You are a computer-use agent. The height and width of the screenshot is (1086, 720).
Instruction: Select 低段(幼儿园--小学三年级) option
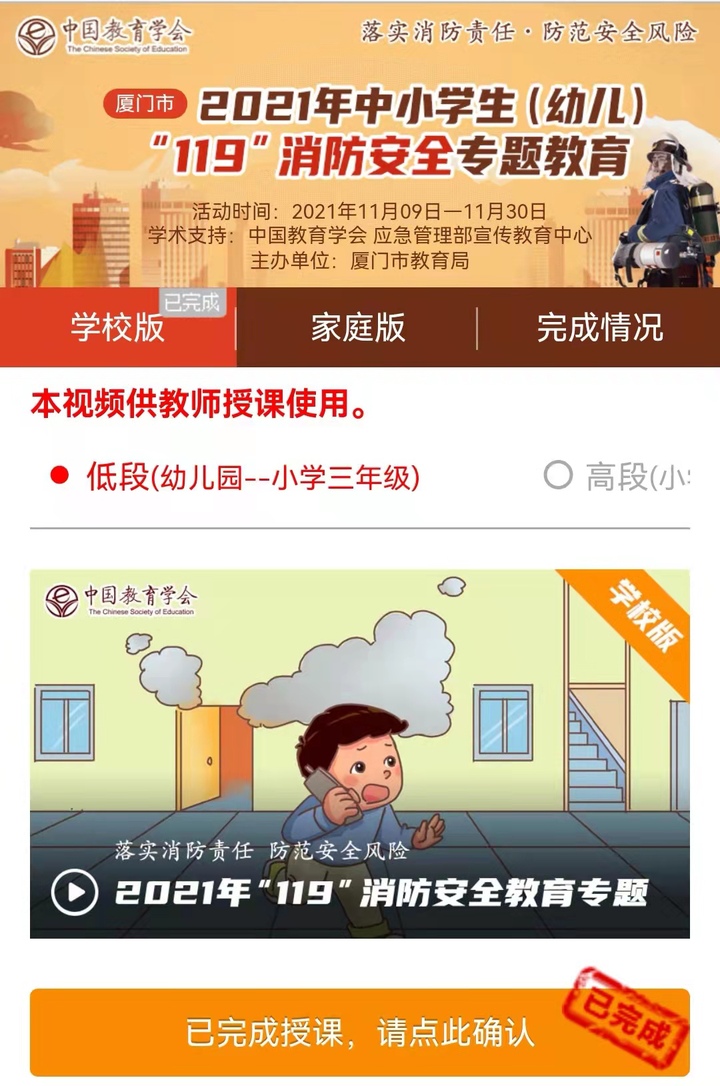[x=236, y=477]
